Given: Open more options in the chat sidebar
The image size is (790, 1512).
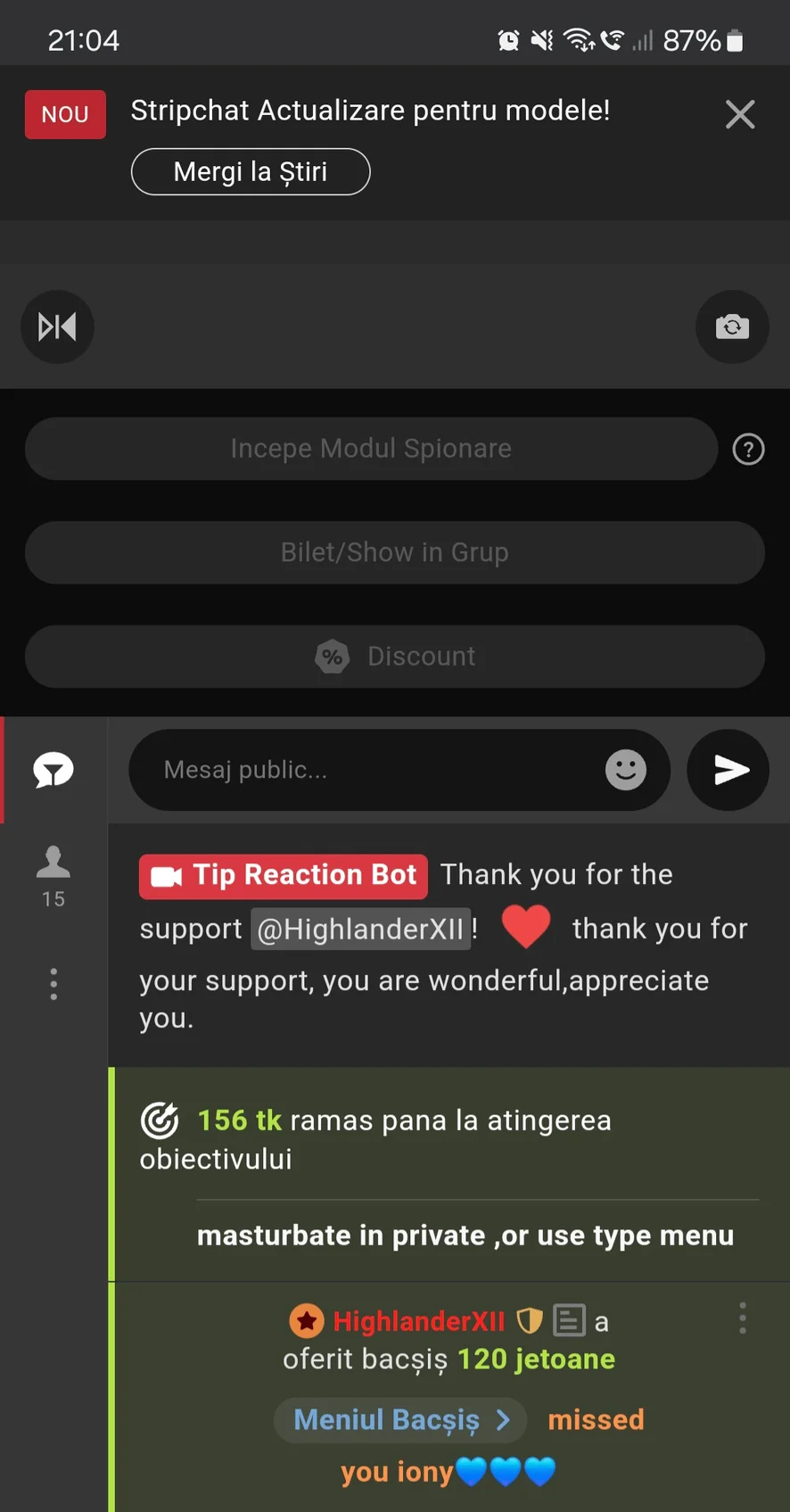Looking at the screenshot, I should tap(53, 984).
